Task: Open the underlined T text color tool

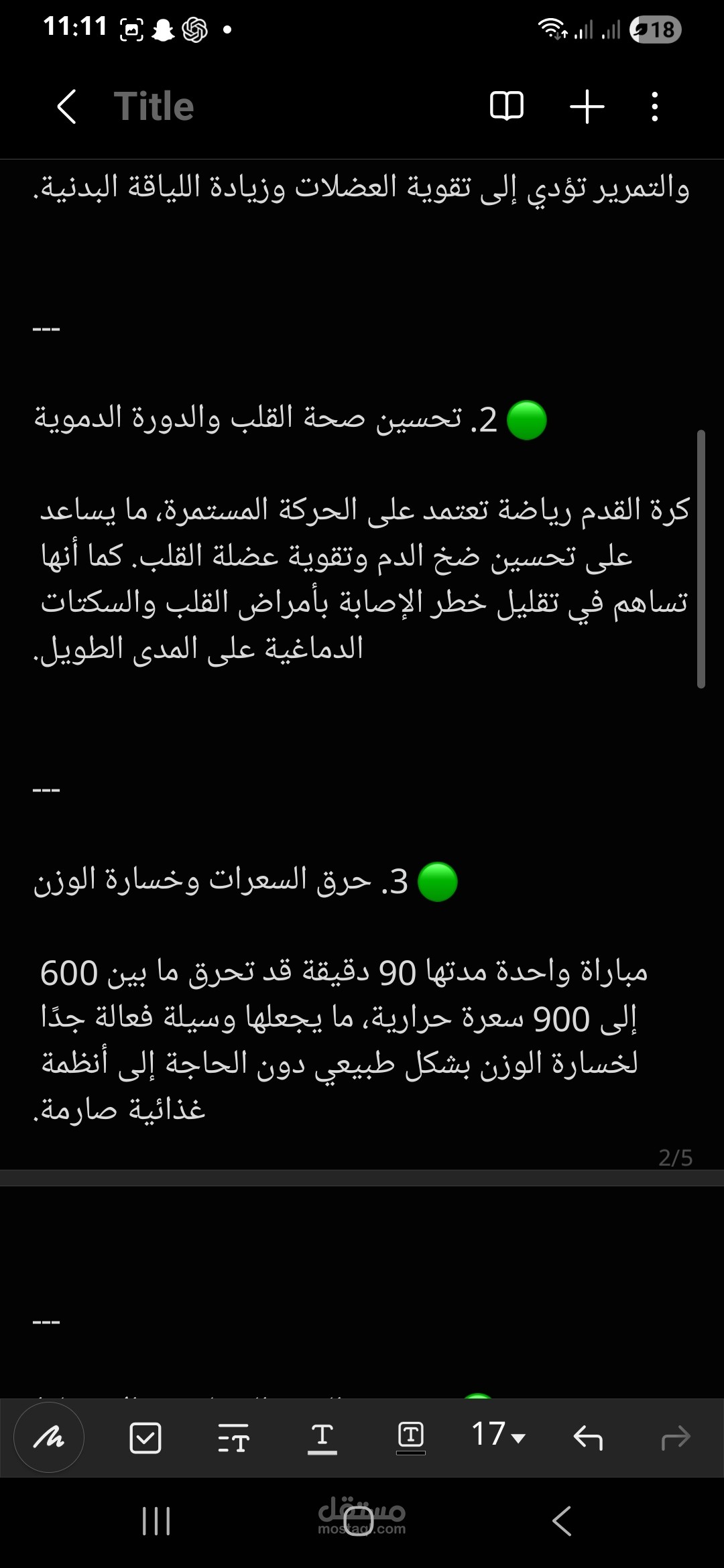Action: coord(322,1438)
